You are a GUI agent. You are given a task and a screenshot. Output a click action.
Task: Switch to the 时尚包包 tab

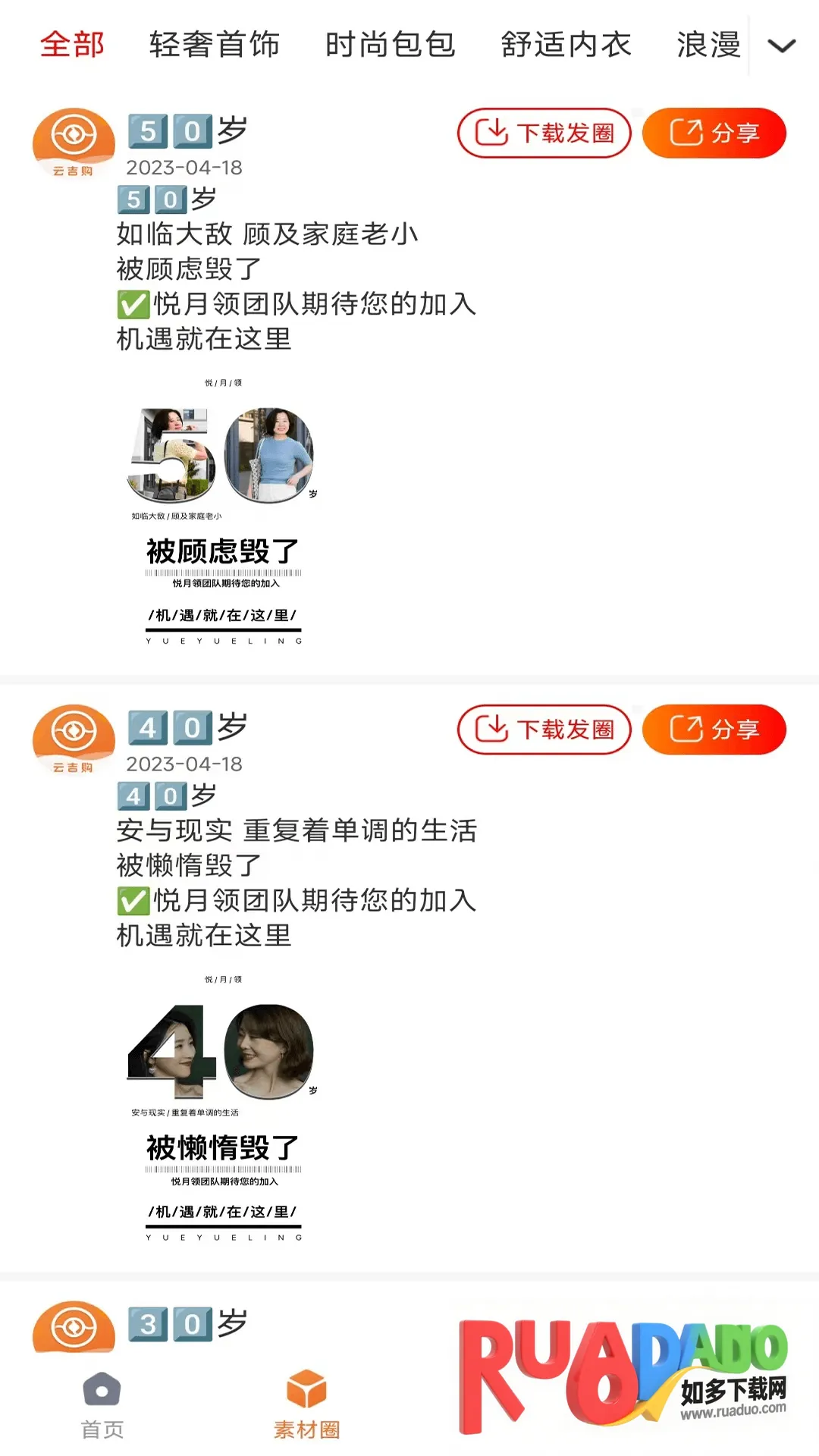(391, 45)
